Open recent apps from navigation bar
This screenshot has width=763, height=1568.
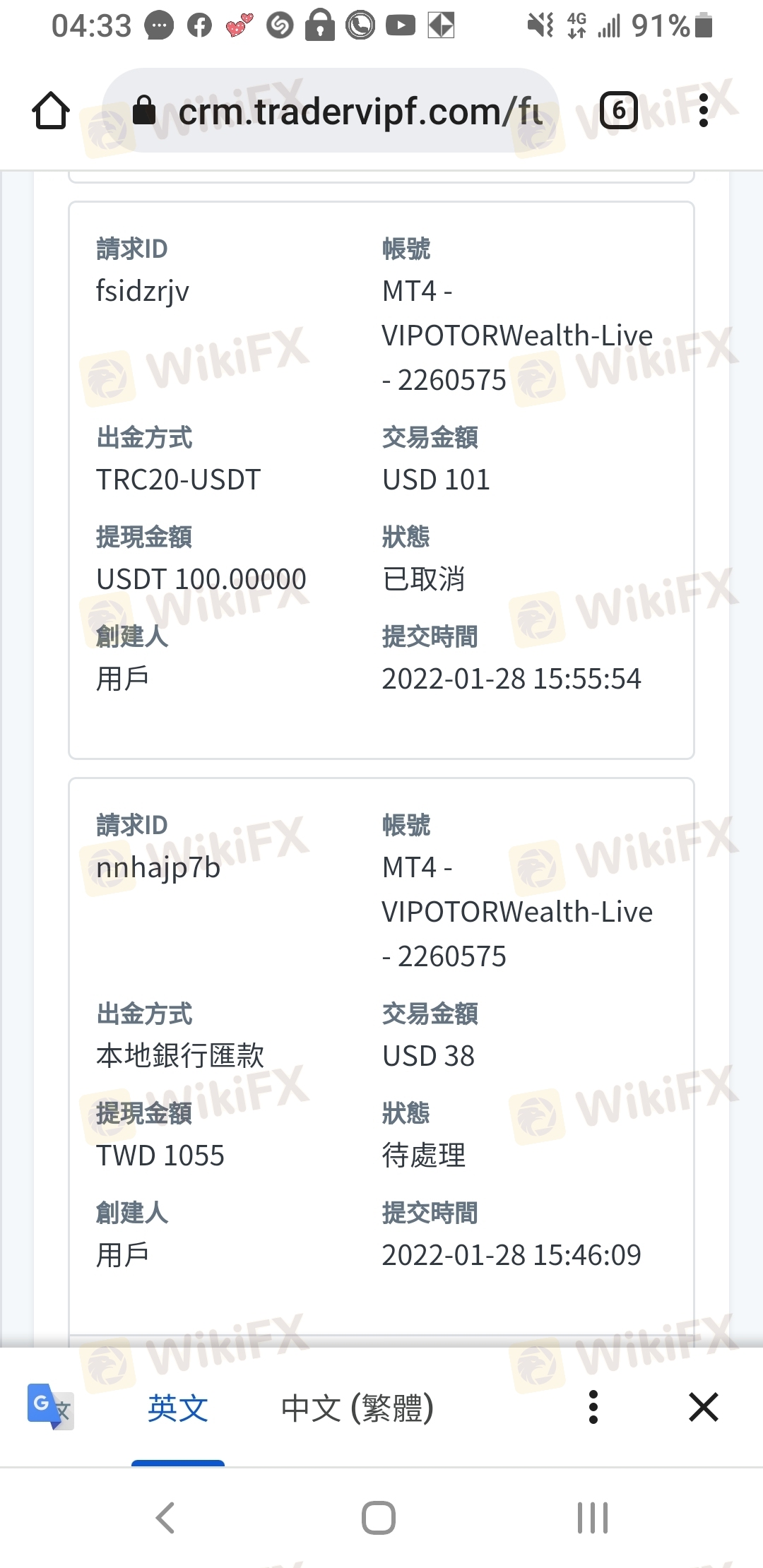pos(593,1517)
